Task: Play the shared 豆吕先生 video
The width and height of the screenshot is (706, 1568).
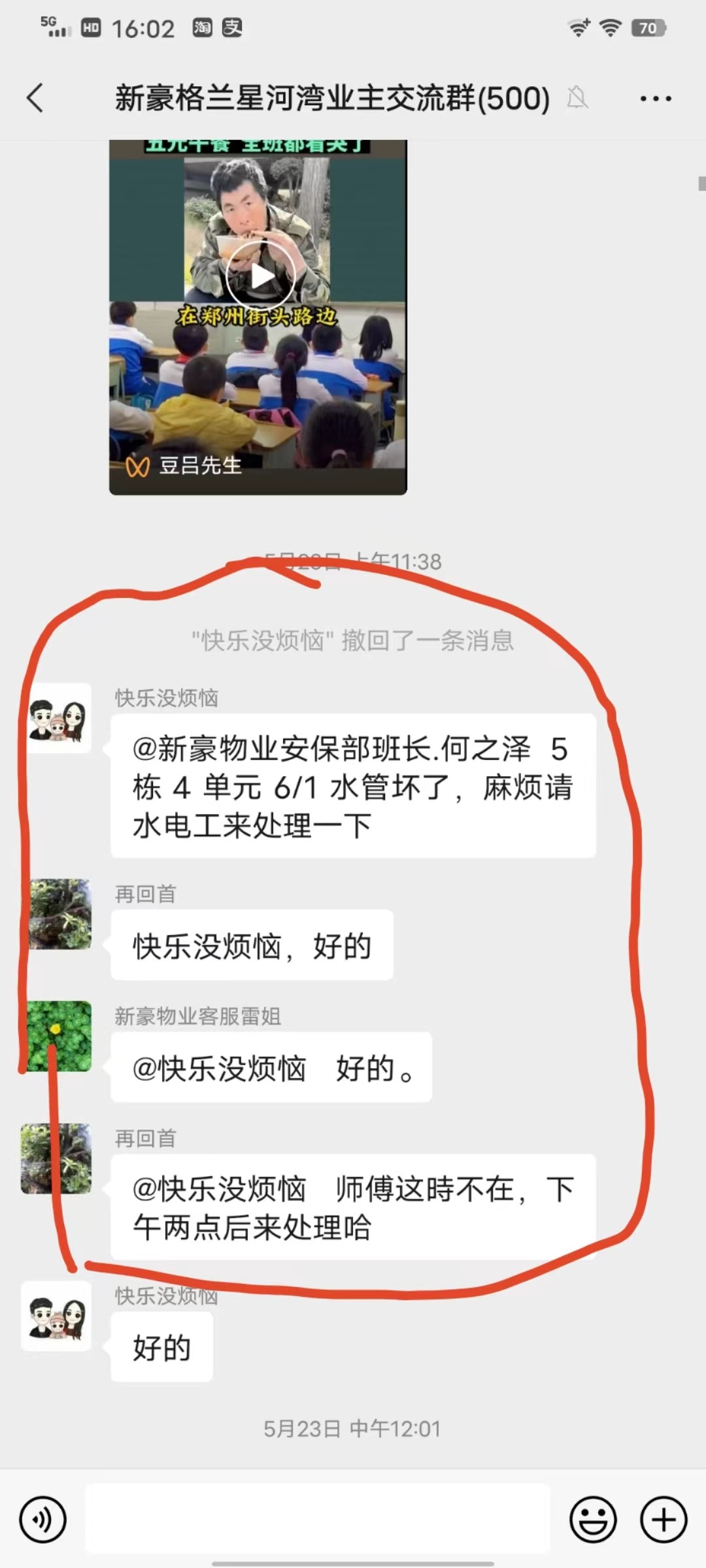Action: tap(260, 275)
